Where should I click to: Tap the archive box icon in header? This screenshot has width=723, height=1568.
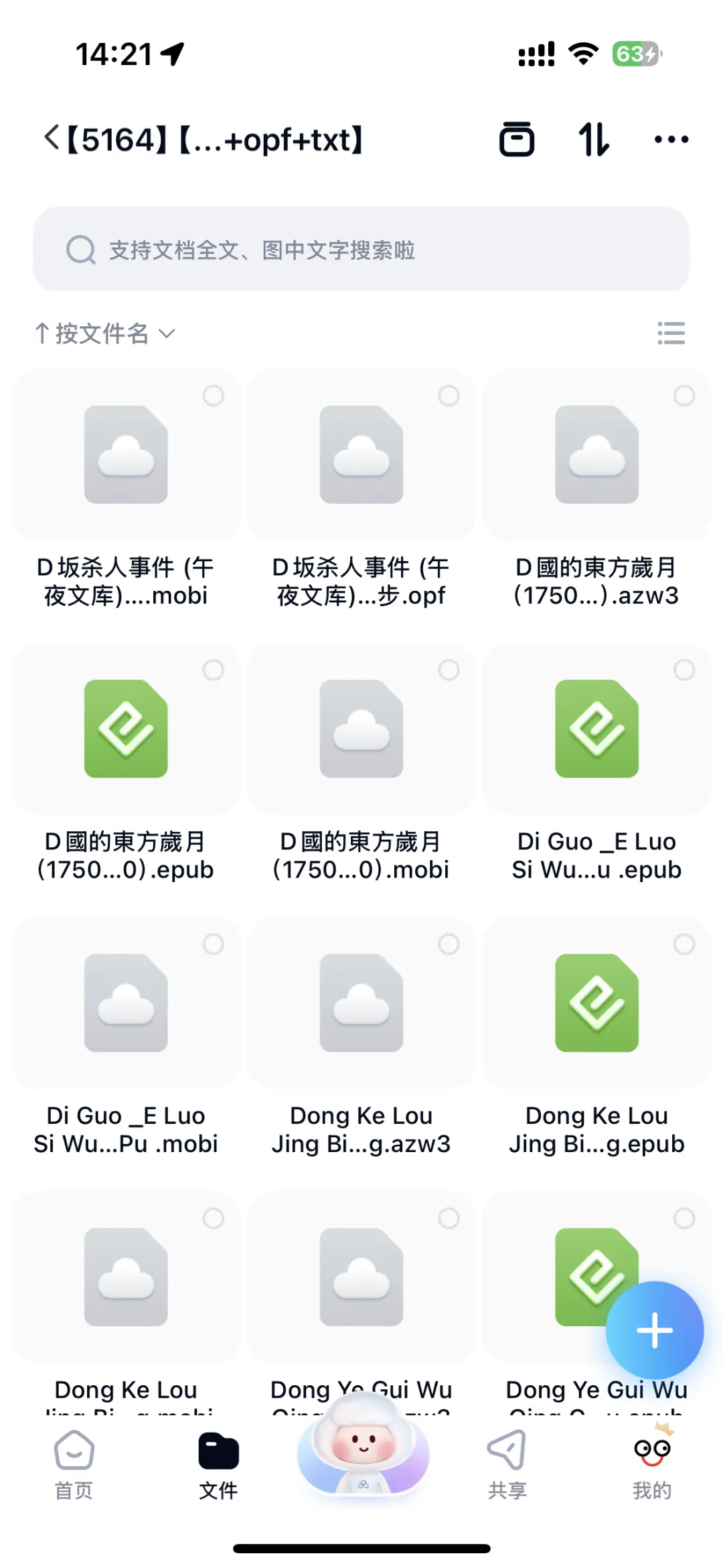(x=517, y=139)
